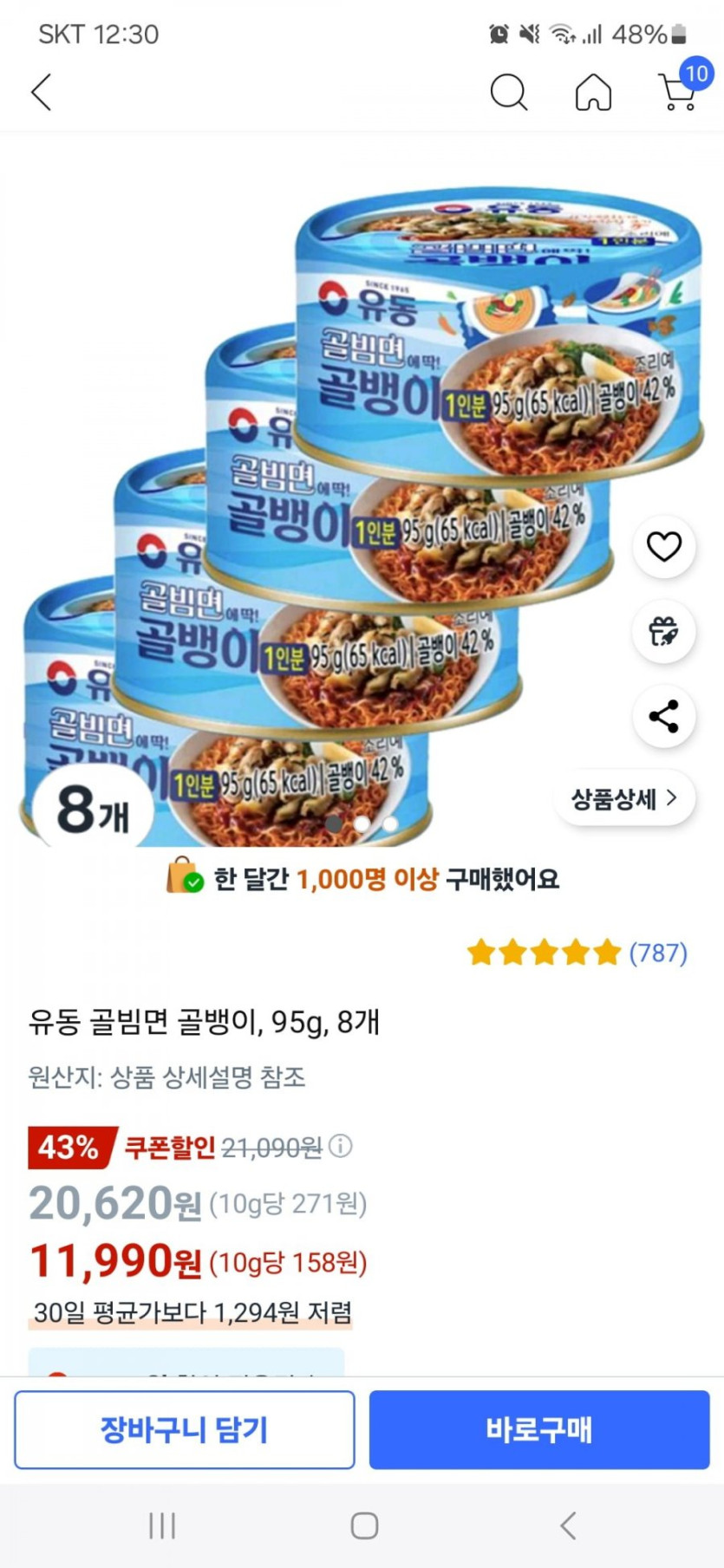Screen dimensions: 724x1568
Task: Buy now with 바로구매
Action: coord(539,1429)
